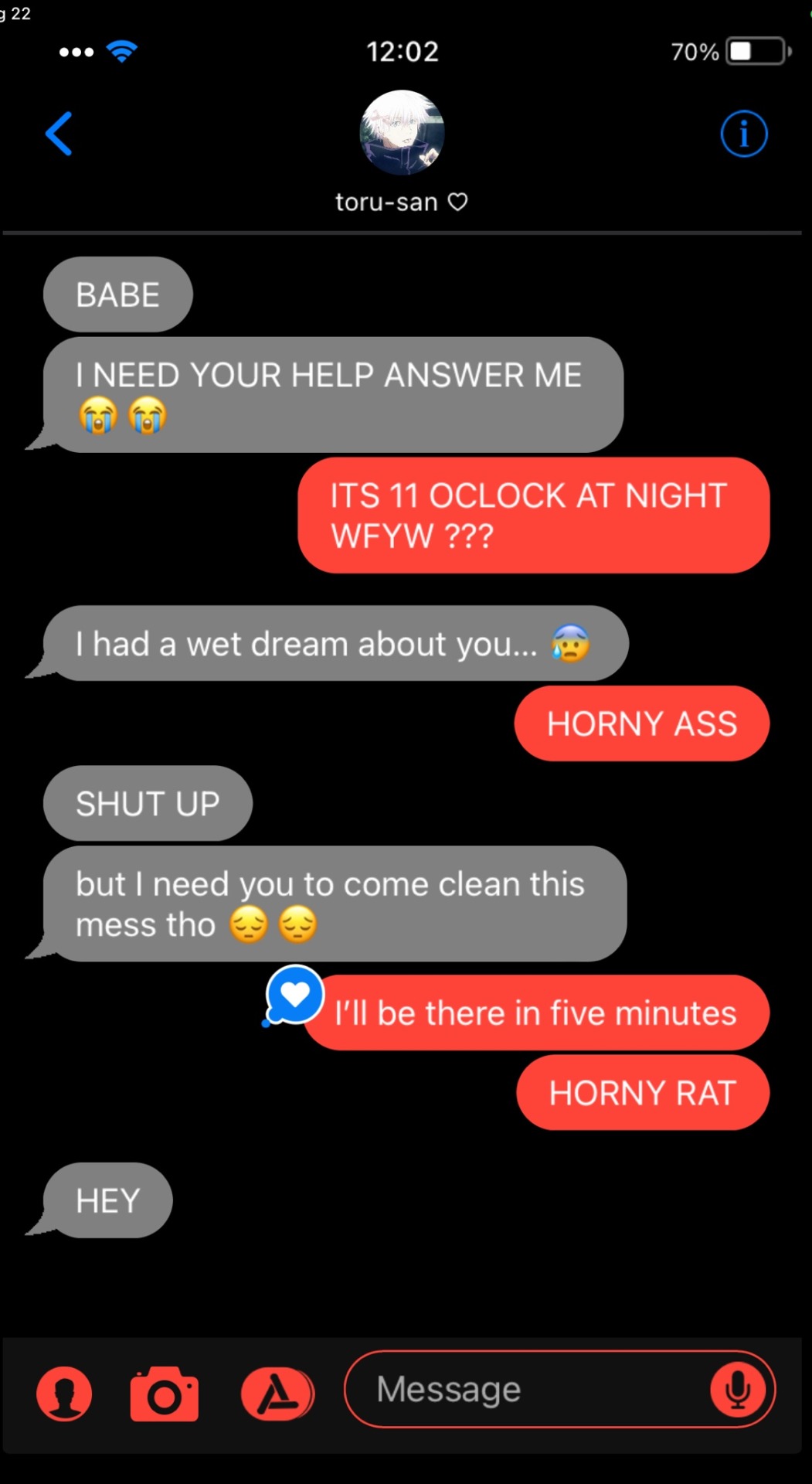Tap the contact silhouette icon
The width and height of the screenshot is (812, 1484).
click(x=64, y=1394)
